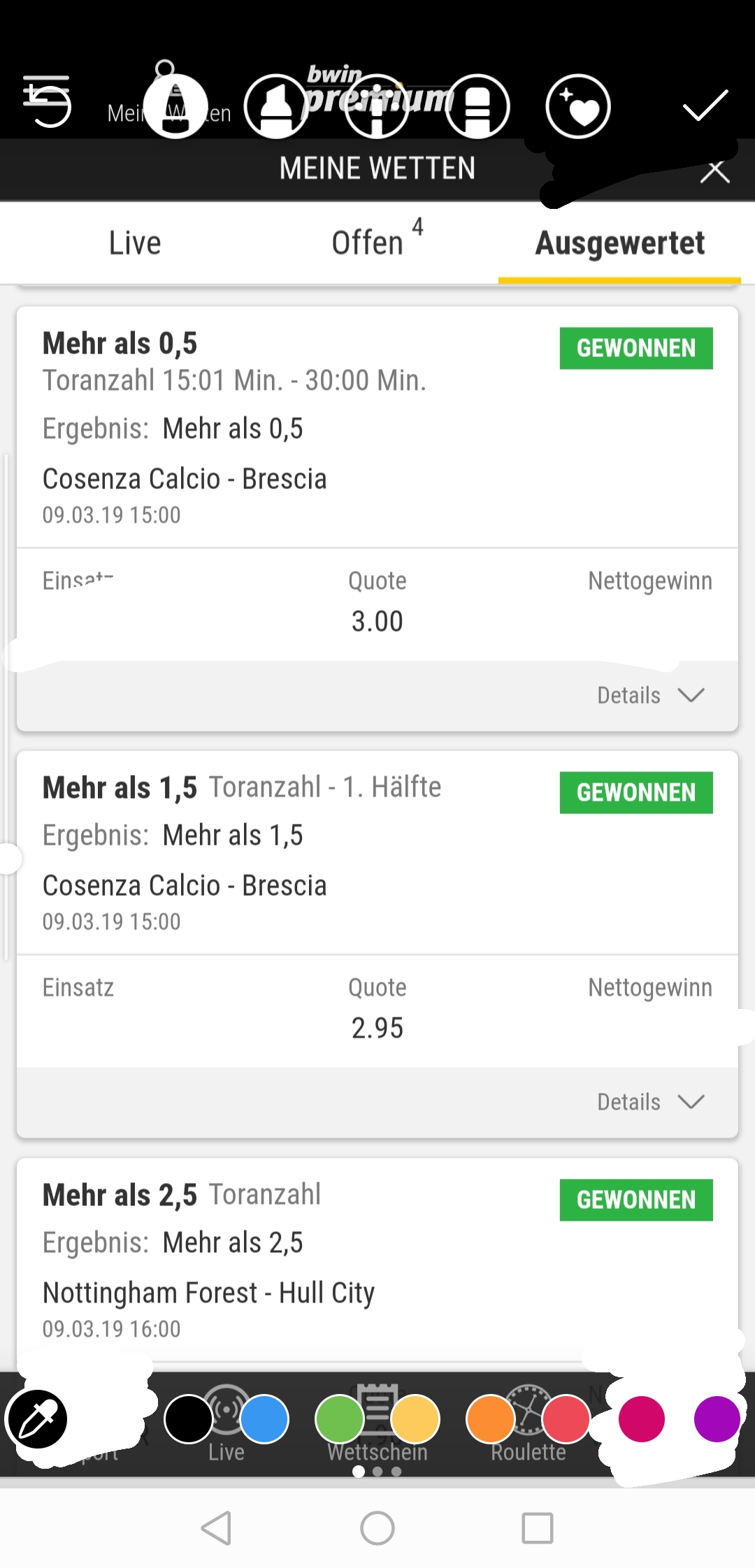Select the black color swatch
Image resolution: width=755 pixels, height=1568 pixels.
pyautogui.click(x=188, y=1419)
